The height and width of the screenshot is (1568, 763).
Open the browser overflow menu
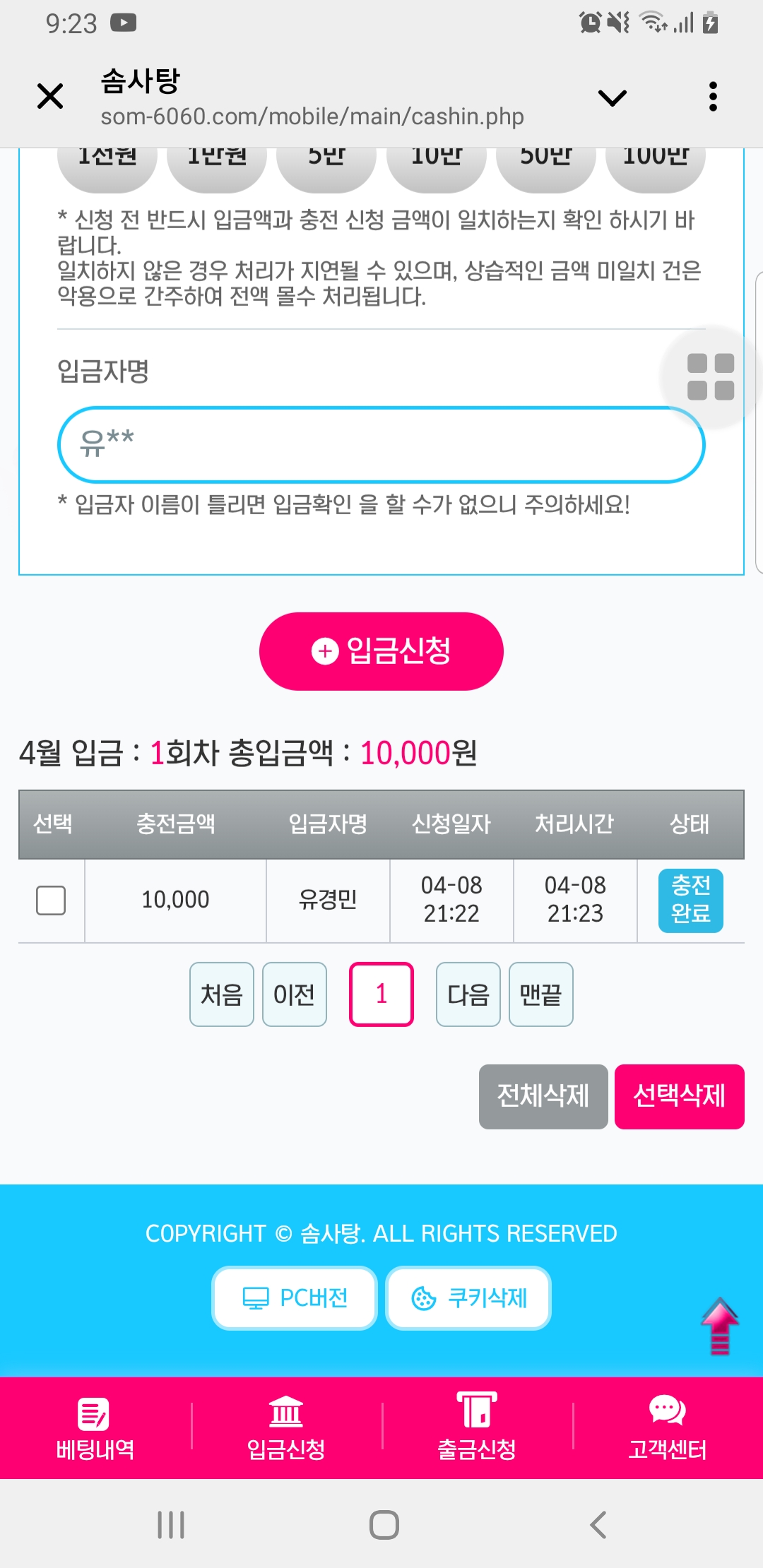(713, 97)
